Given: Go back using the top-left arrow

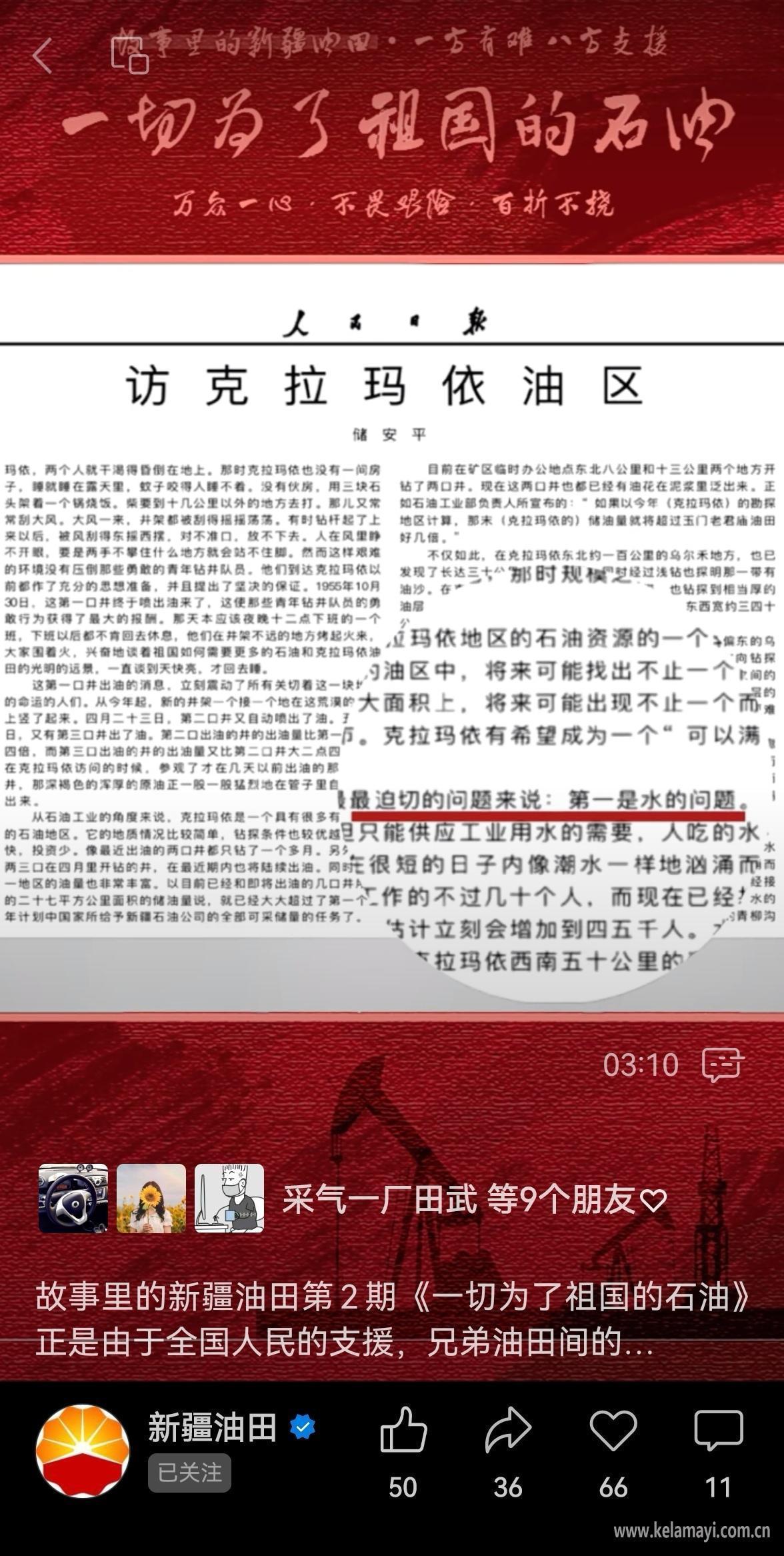Looking at the screenshot, I should tap(43, 55).
